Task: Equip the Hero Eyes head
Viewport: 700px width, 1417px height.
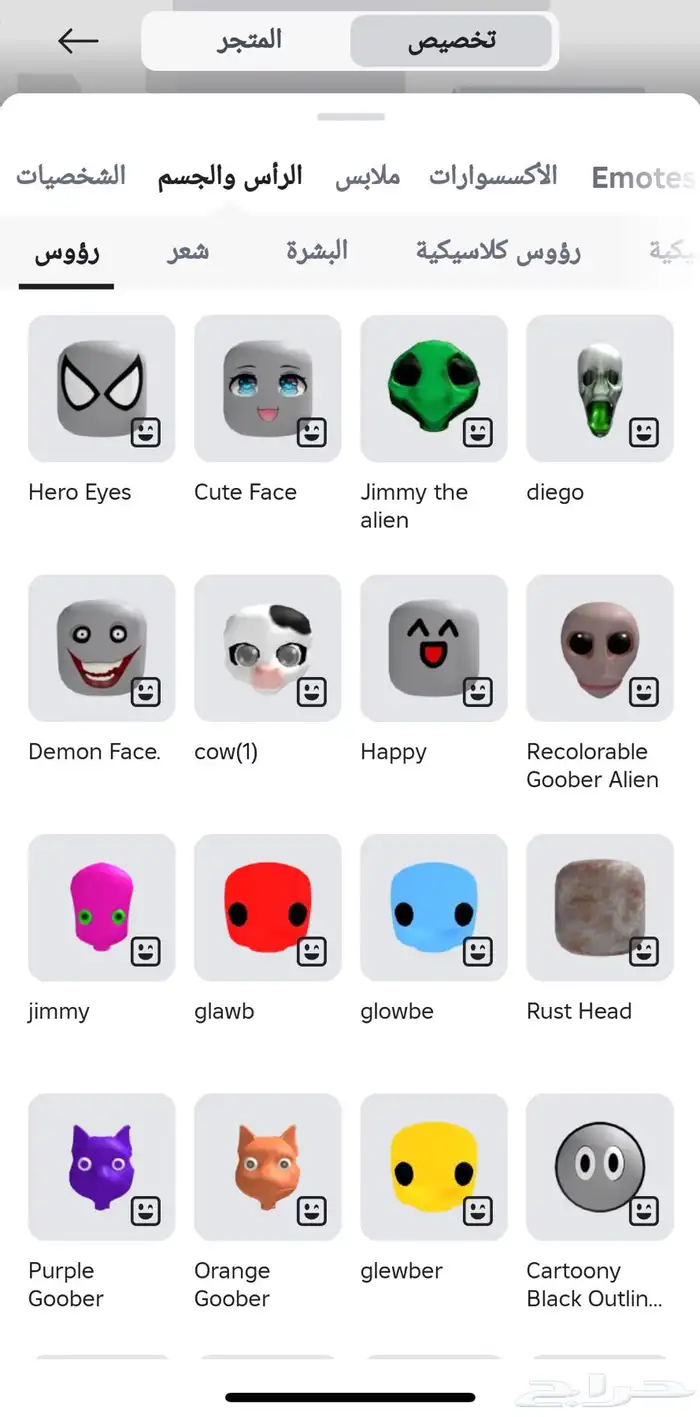Action: [x=101, y=388]
